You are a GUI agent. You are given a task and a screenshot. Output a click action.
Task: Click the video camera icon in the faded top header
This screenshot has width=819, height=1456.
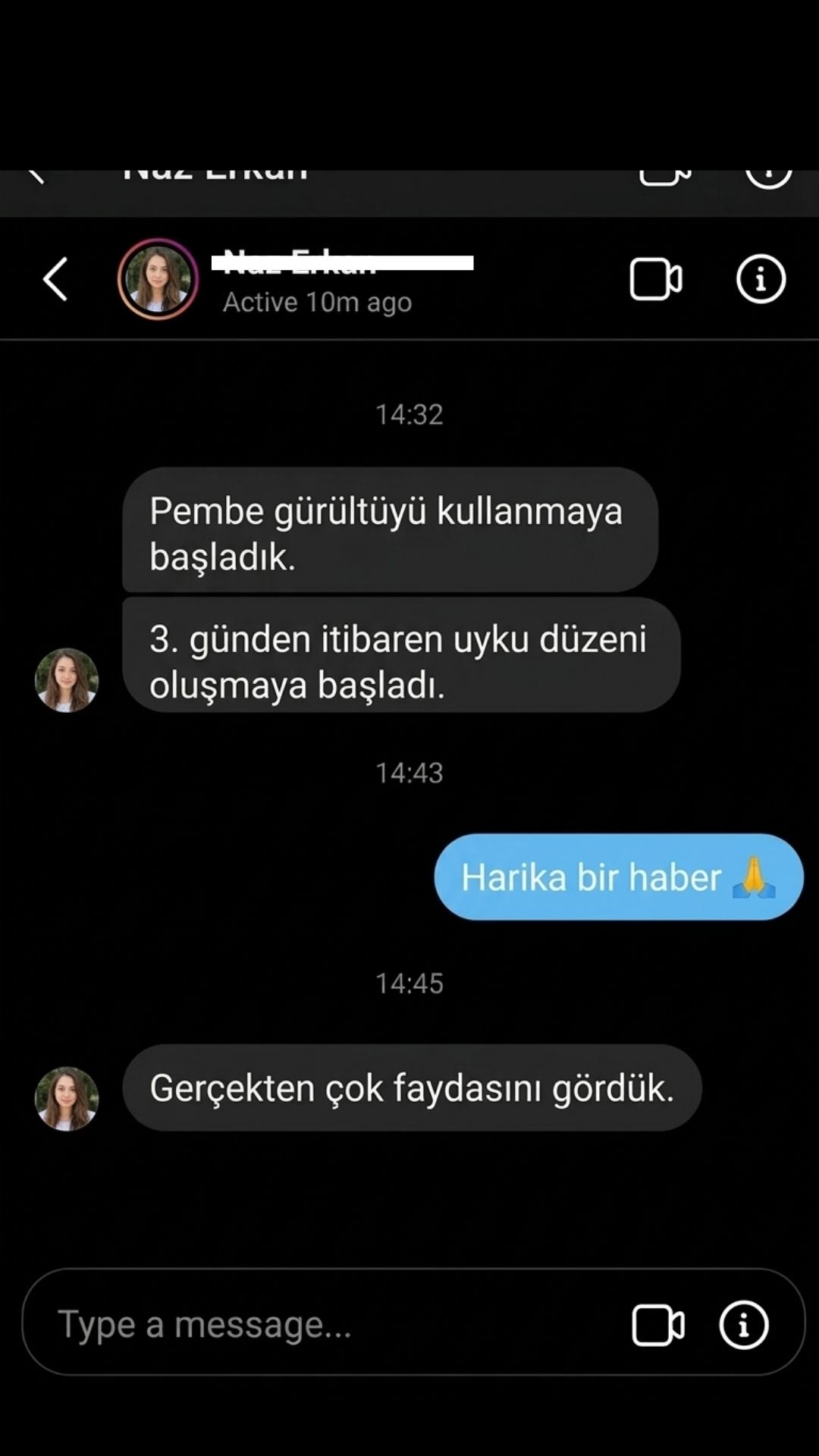664,175
